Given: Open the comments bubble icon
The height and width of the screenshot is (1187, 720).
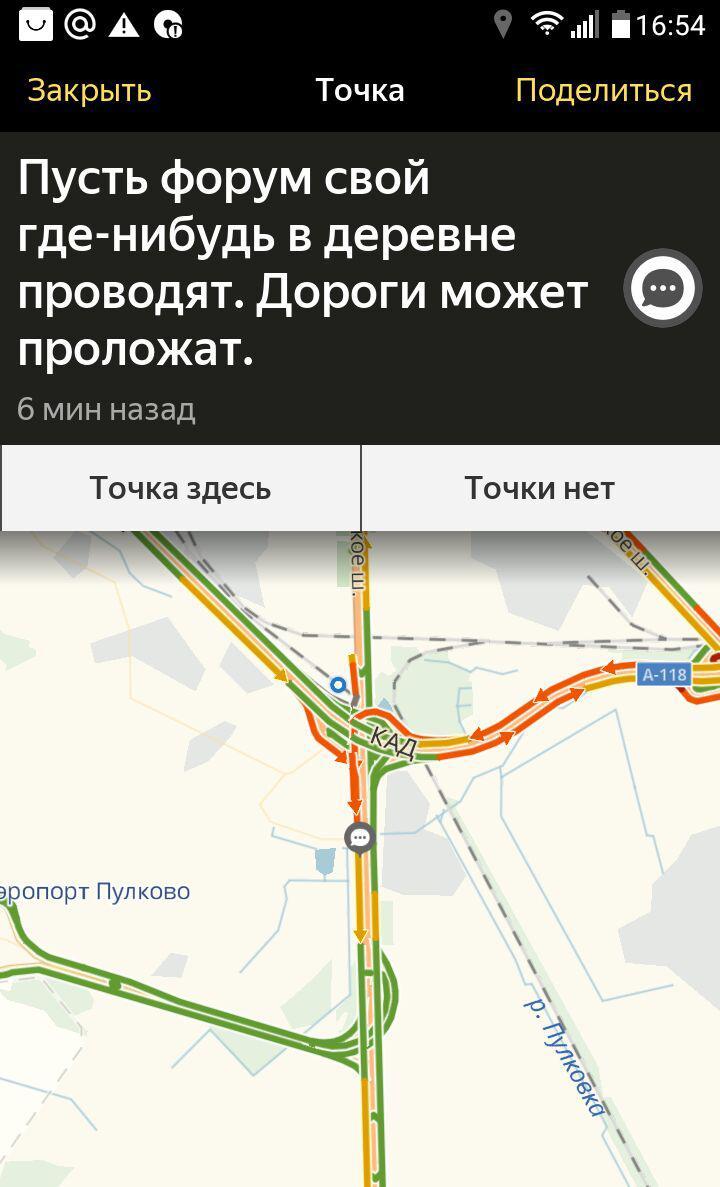Looking at the screenshot, I should click(662, 289).
